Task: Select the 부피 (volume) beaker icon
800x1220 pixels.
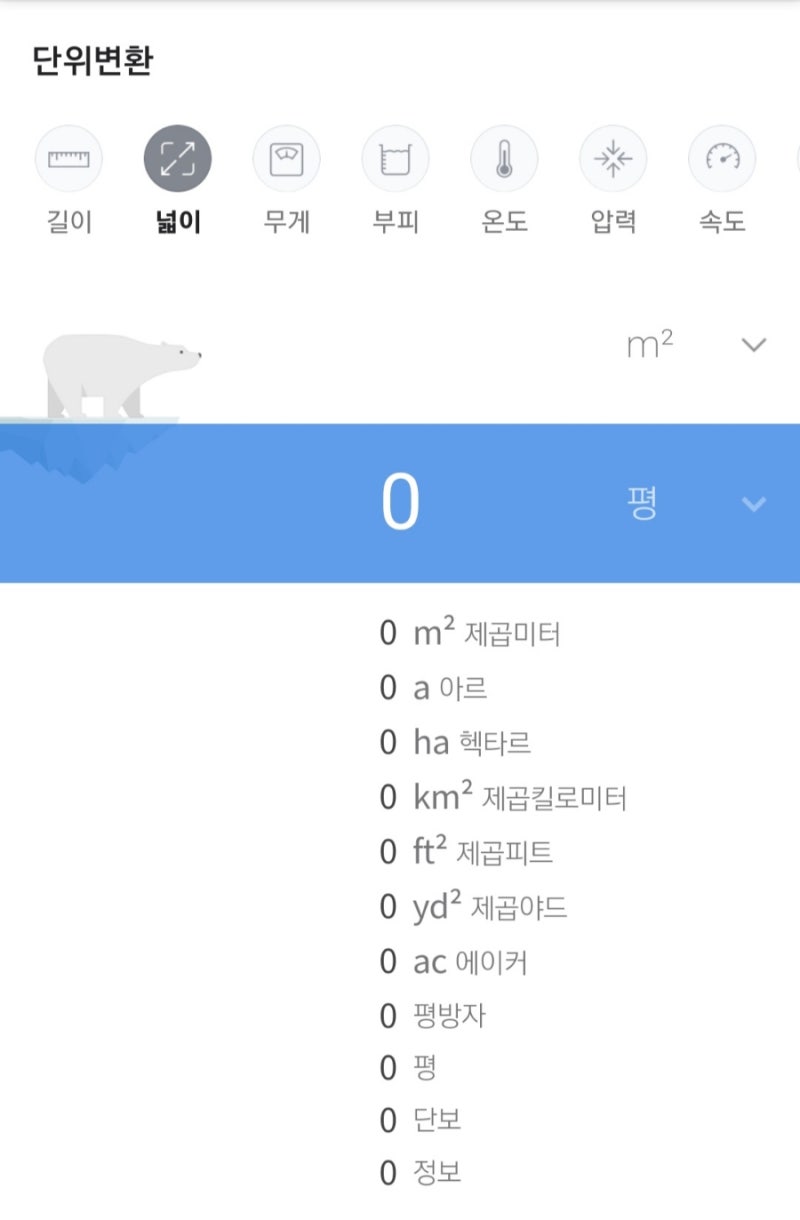Action: pyautogui.click(x=396, y=158)
